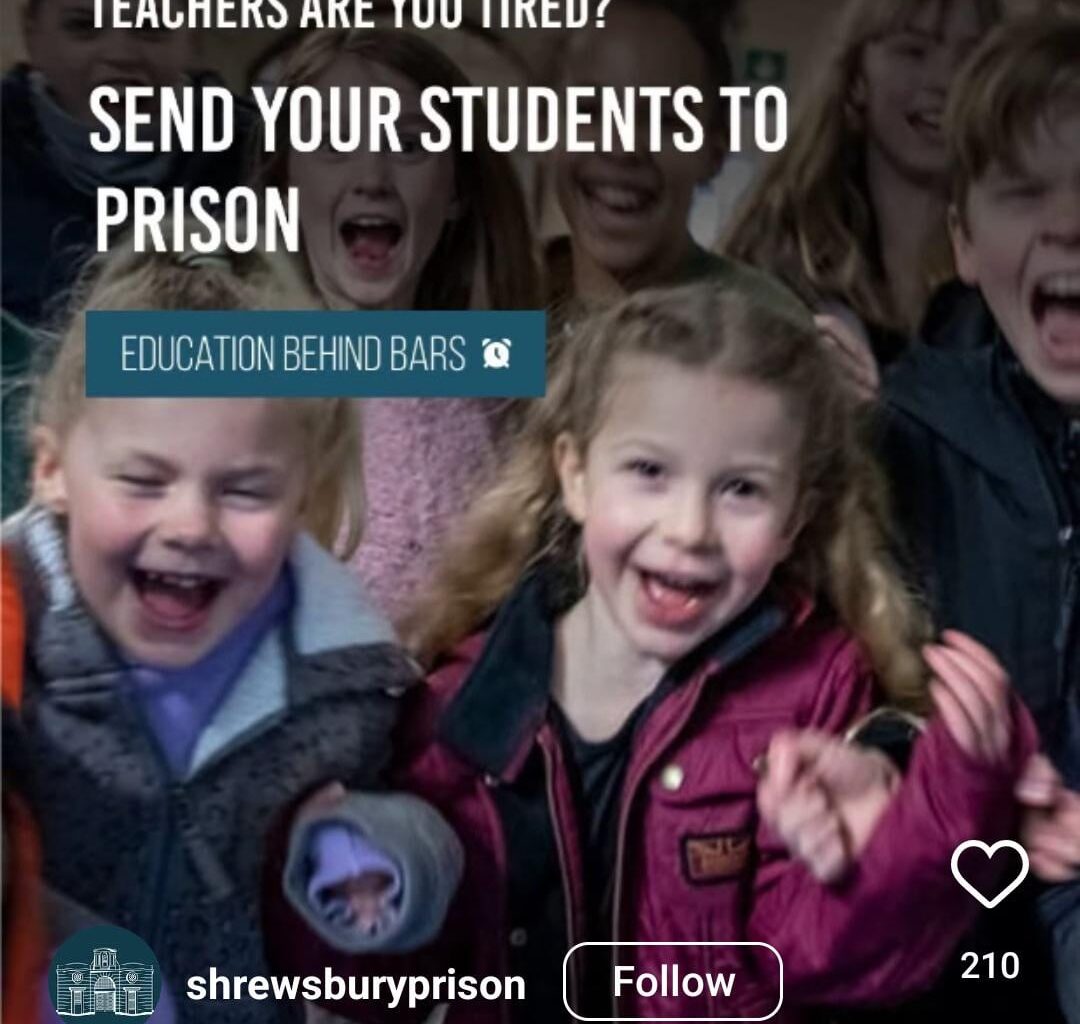Open the shrewsburyprison username link

point(356,985)
